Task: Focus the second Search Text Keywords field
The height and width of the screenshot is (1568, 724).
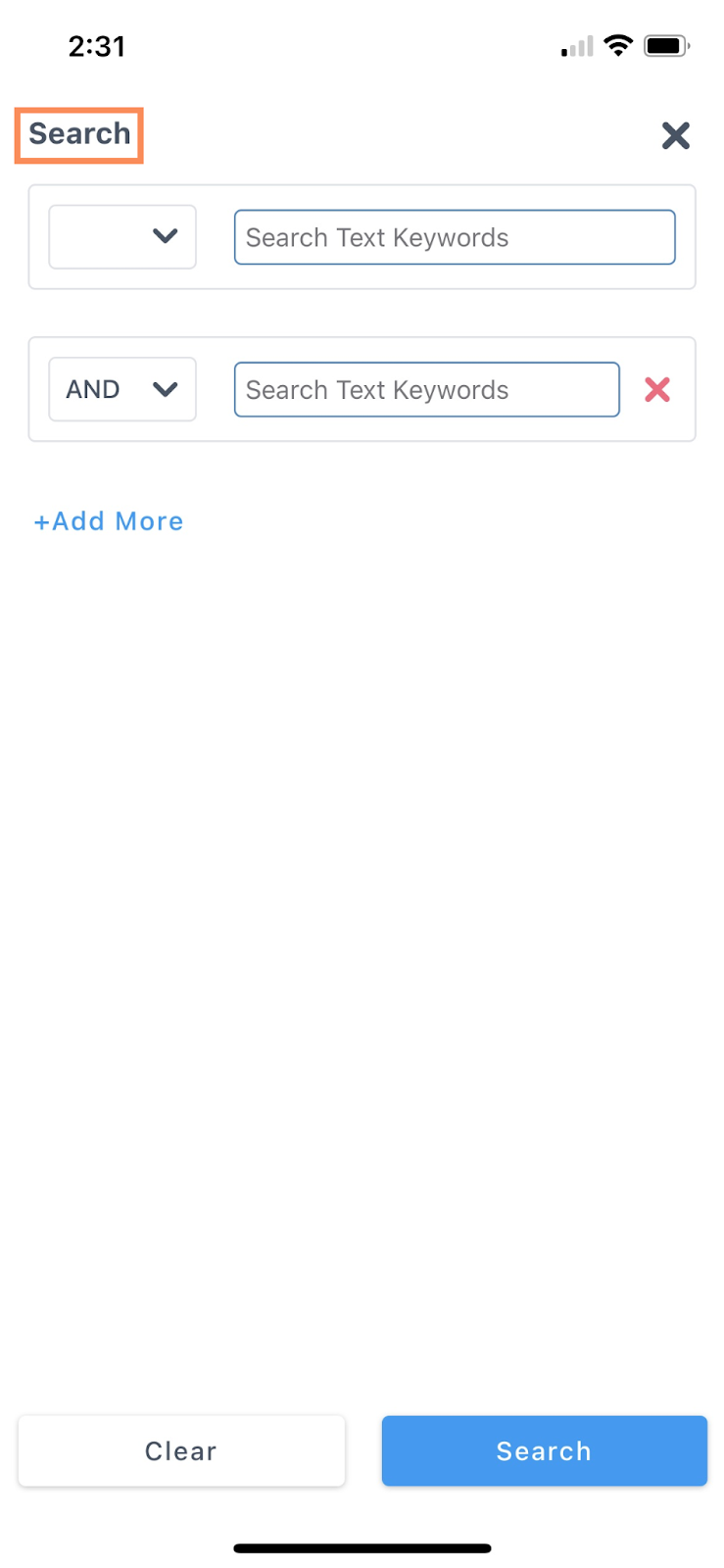Action: (426, 389)
